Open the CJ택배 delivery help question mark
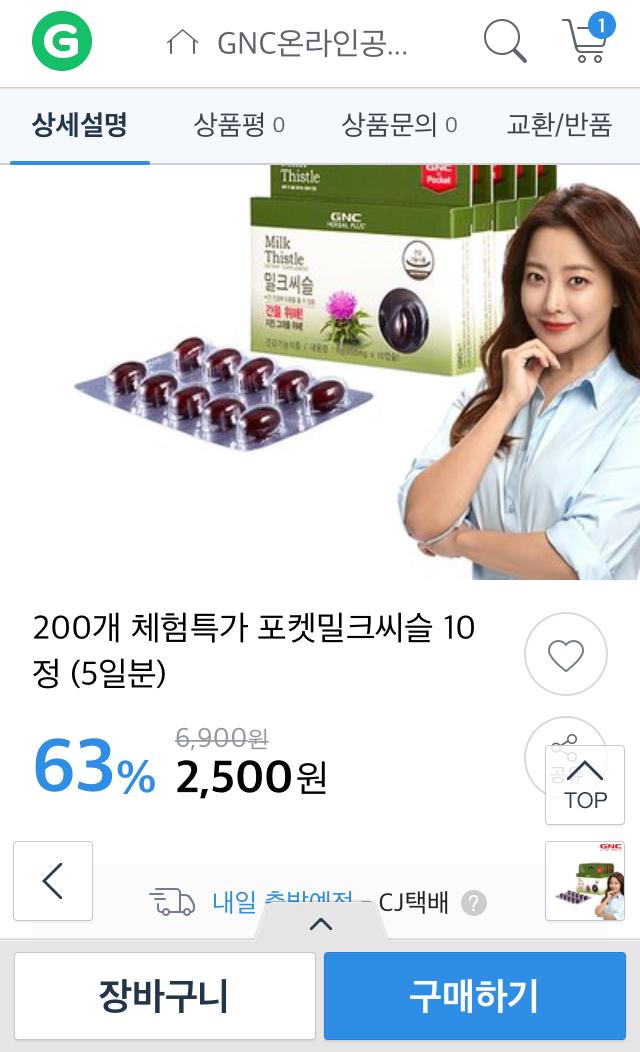This screenshot has width=640, height=1052. pos(474,904)
